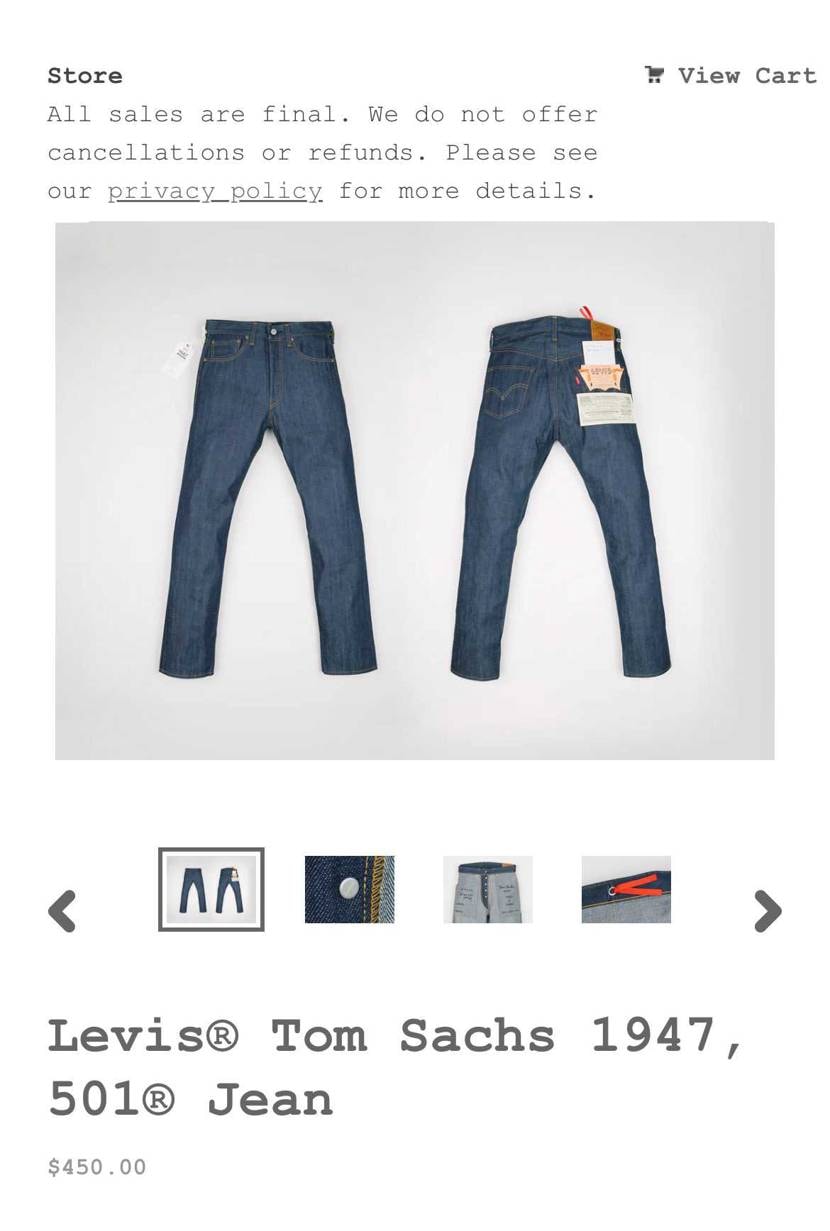Open the waistband interior detail thumbnail

[488, 890]
